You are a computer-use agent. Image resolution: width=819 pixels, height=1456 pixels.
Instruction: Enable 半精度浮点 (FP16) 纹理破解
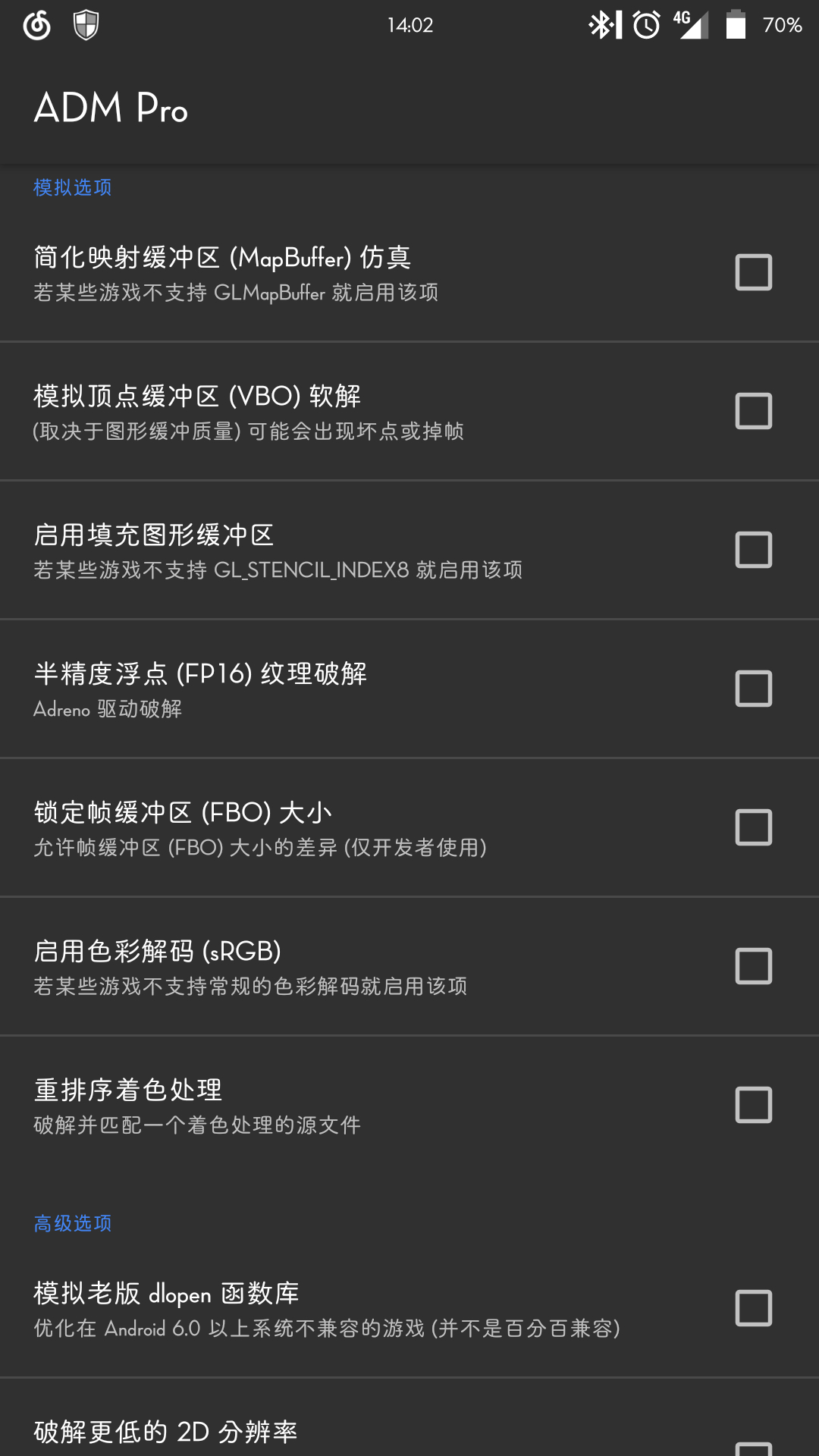[x=753, y=689]
